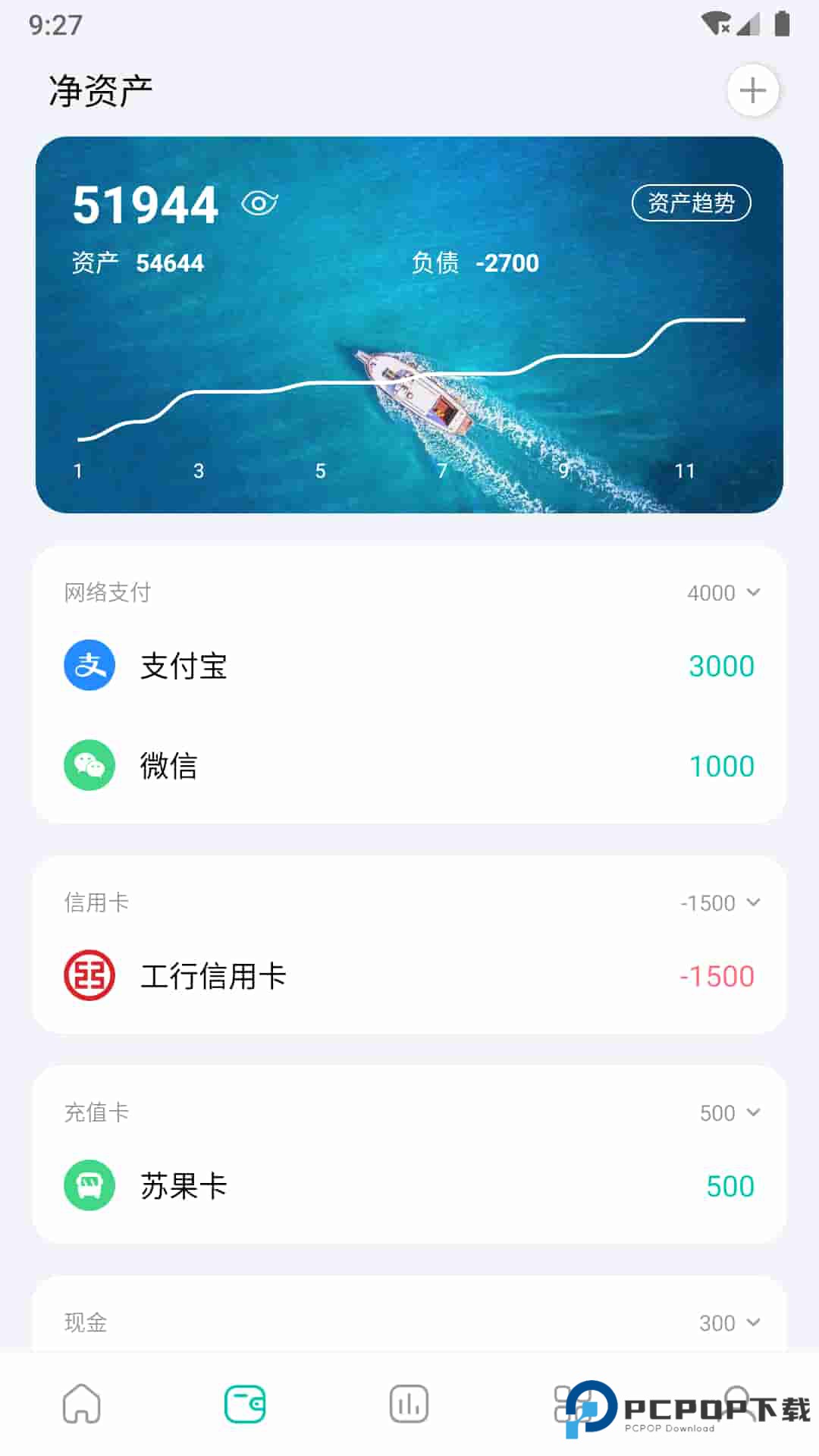Open the profile icon at bottom right
The width and height of the screenshot is (819, 1456).
click(734, 1404)
